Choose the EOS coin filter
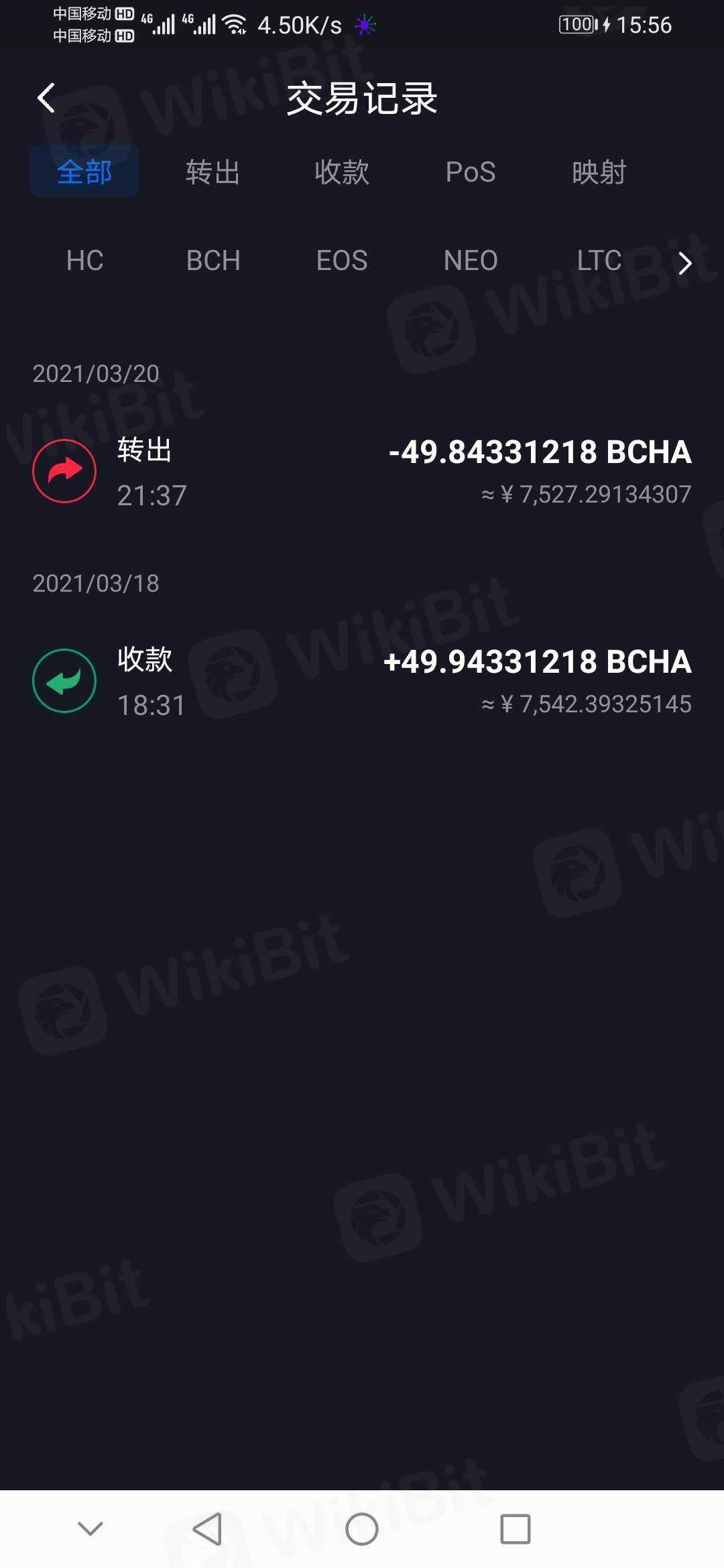The image size is (724, 1568). [342, 261]
